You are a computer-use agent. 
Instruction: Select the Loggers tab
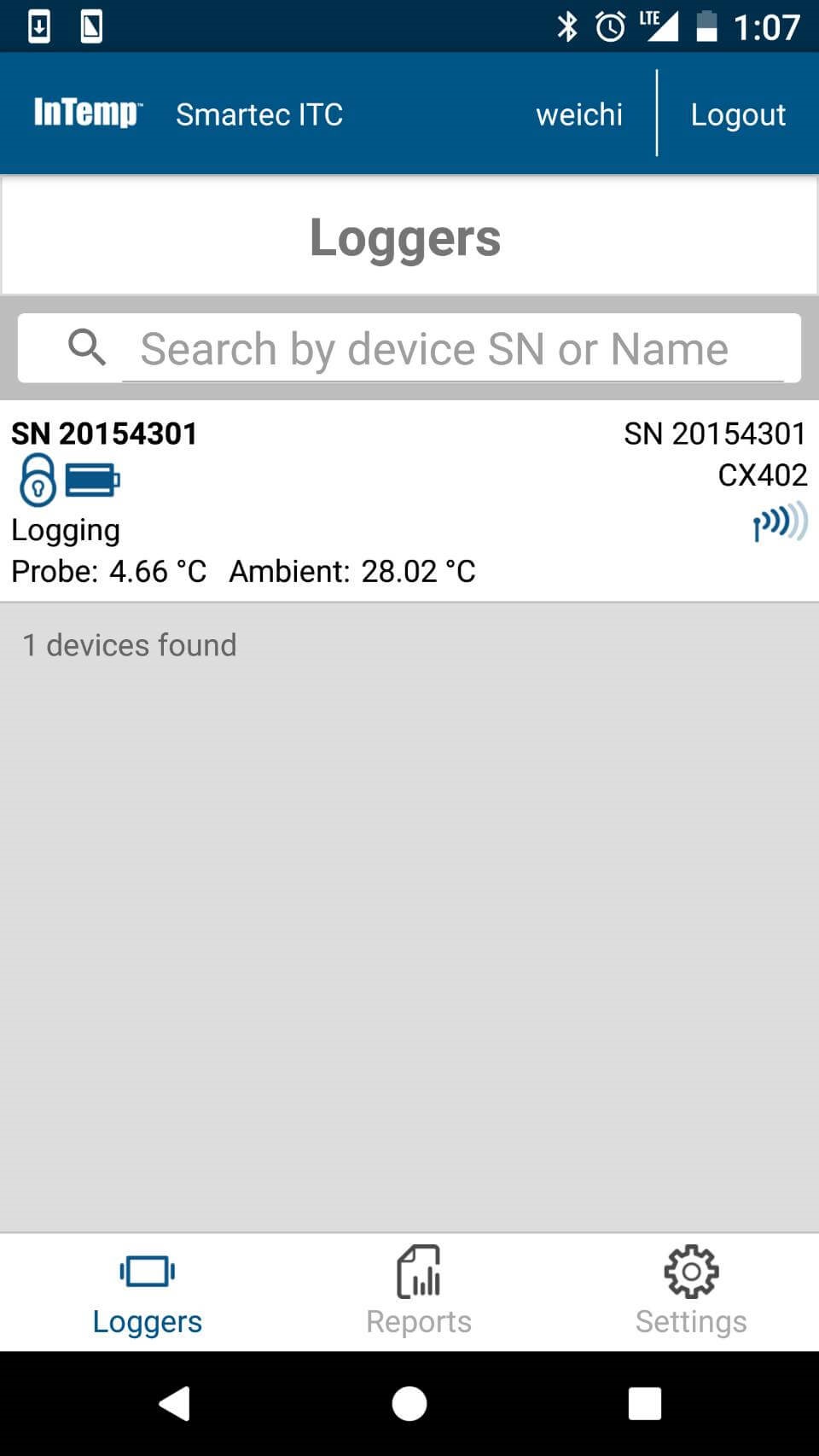click(x=148, y=1290)
